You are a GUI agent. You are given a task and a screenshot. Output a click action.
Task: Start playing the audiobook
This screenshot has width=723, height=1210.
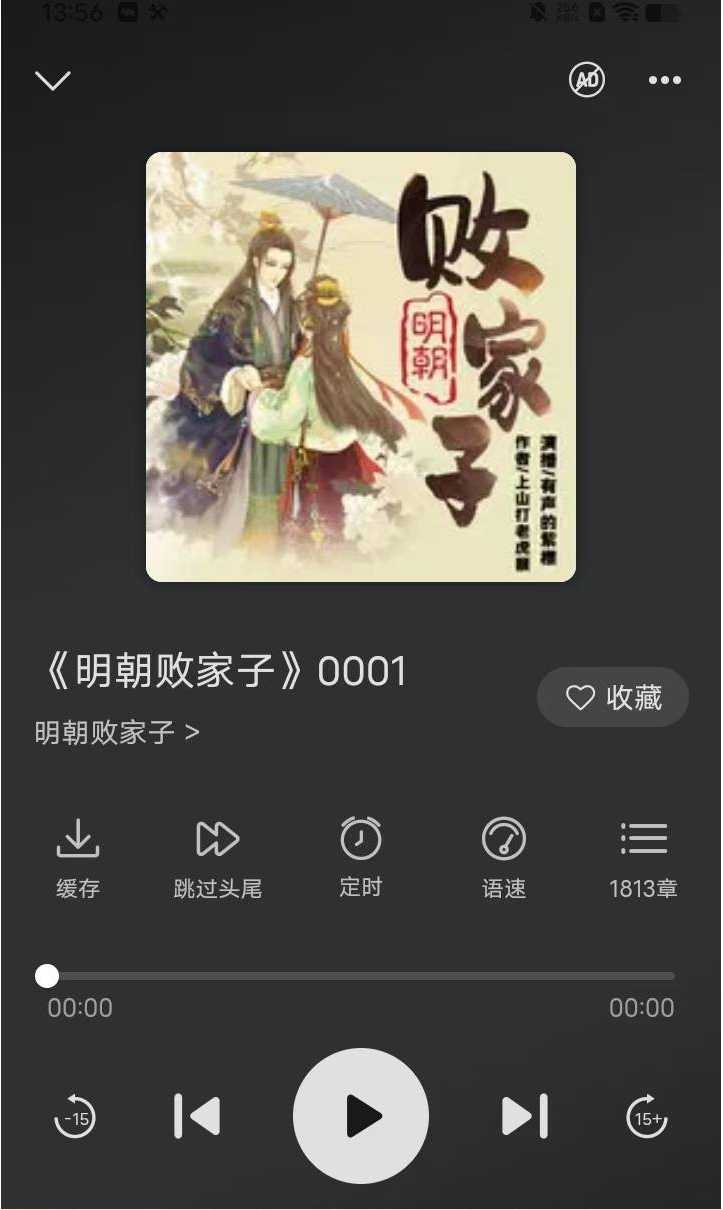click(361, 1116)
